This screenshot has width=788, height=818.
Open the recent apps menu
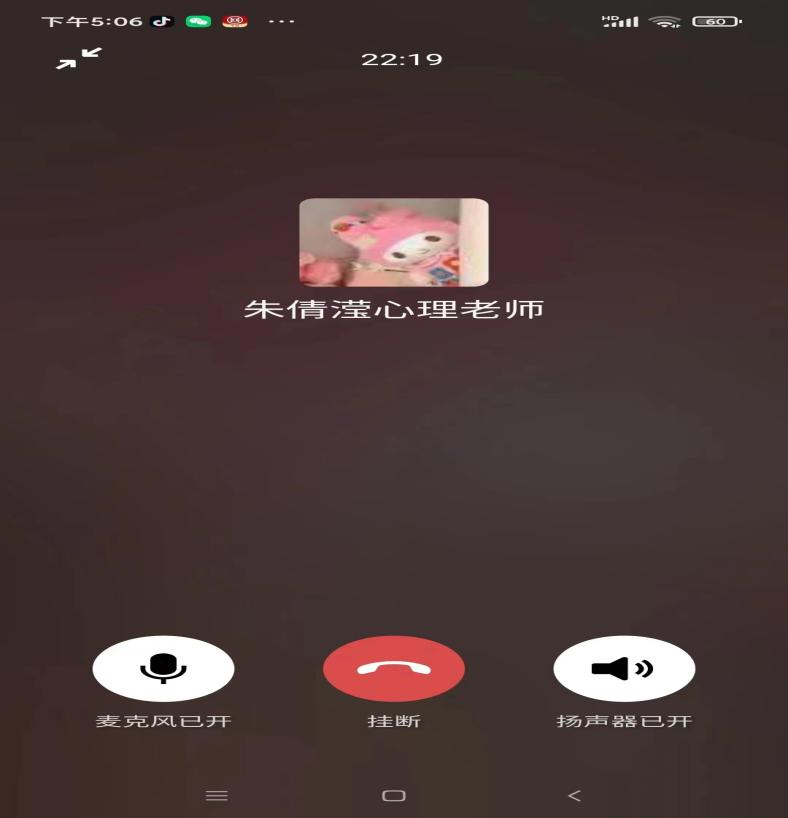216,796
